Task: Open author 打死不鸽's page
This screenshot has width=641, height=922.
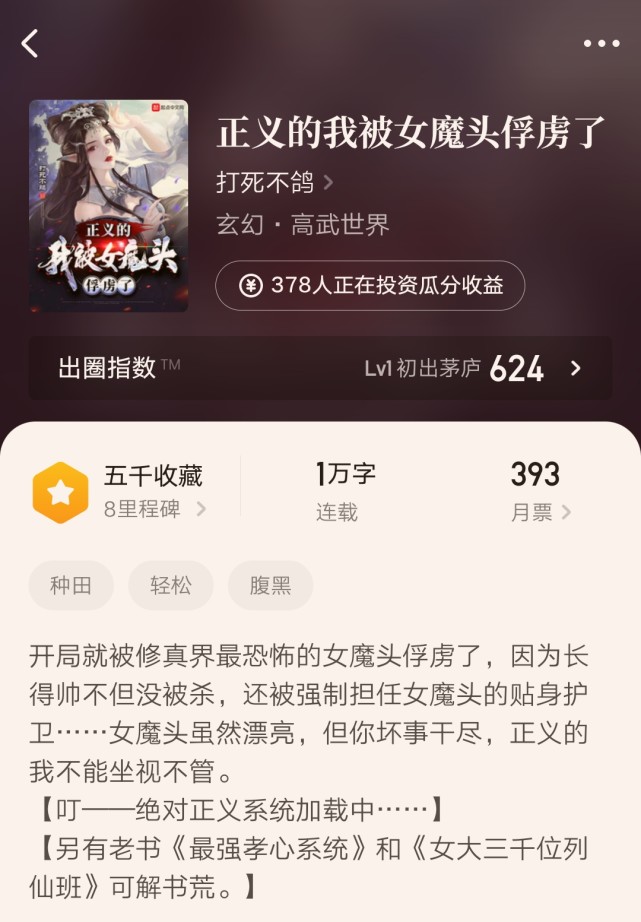Action: point(274,182)
